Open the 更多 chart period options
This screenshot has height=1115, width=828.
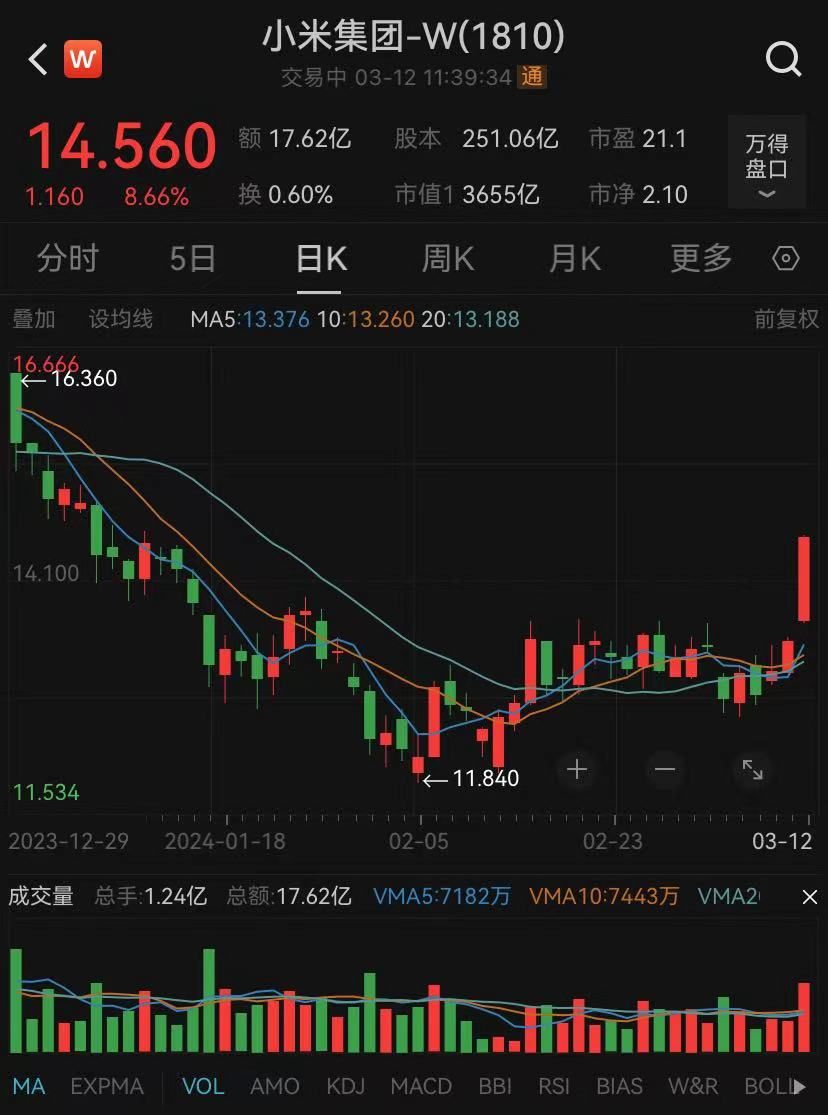pyautogui.click(x=701, y=260)
